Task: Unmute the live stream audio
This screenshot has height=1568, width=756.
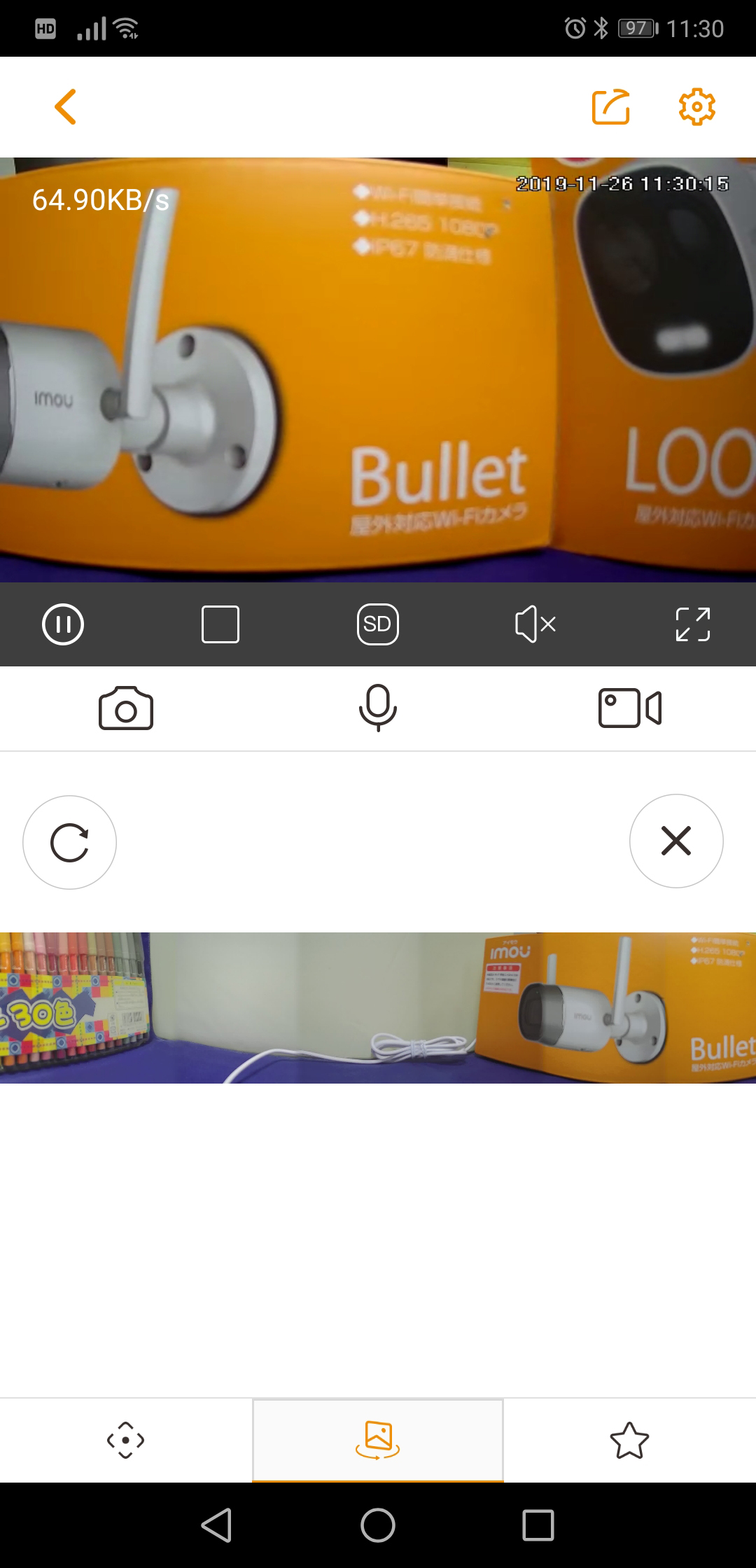Action: [535, 624]
